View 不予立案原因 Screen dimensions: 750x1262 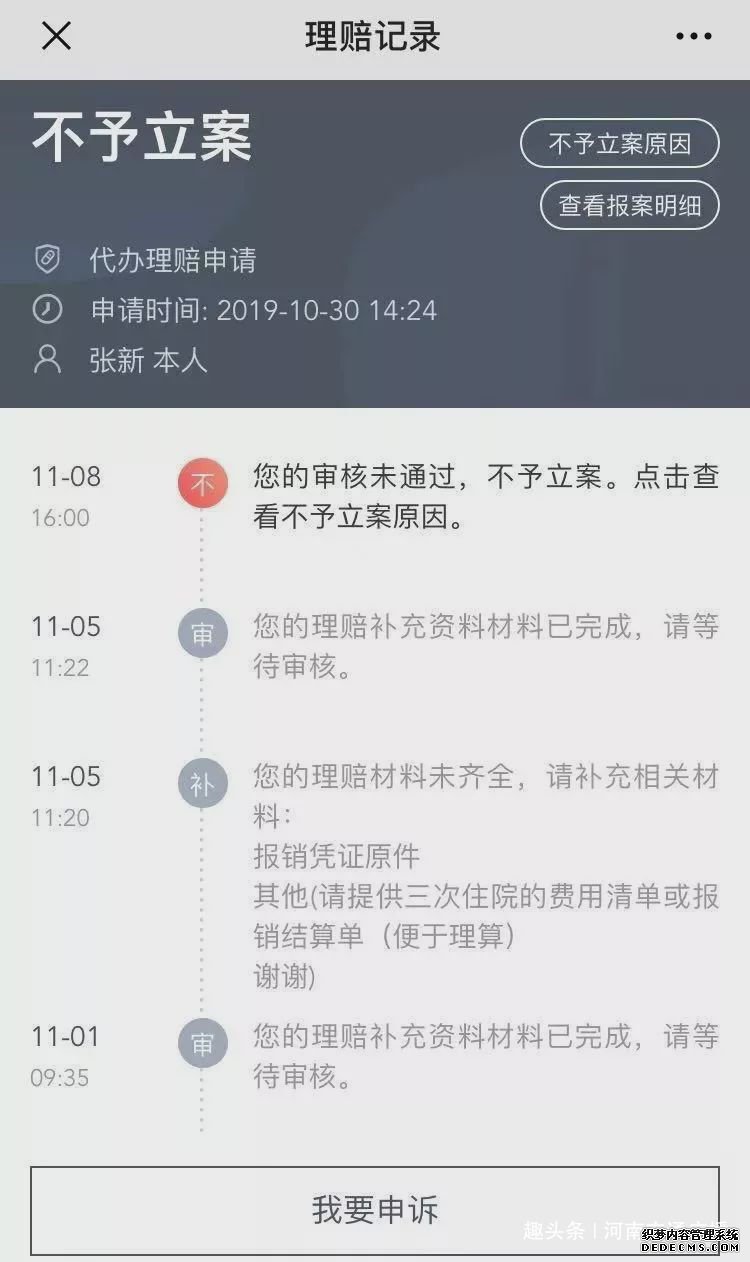619,144
